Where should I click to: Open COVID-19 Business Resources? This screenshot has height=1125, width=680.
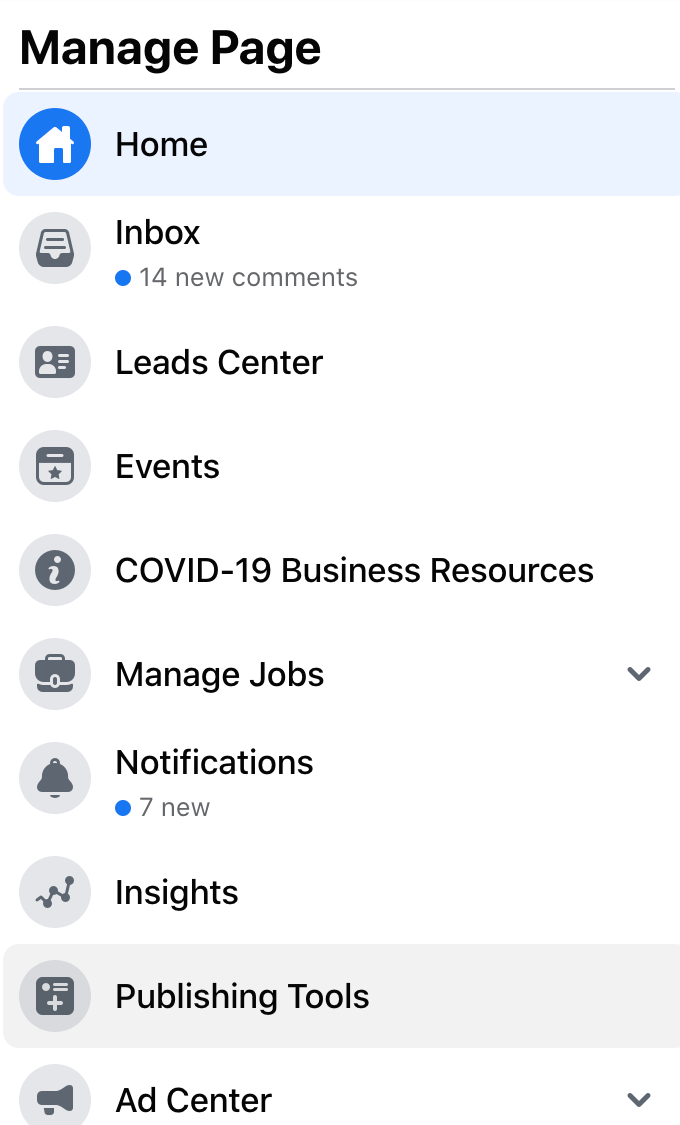tap(341, 570)
